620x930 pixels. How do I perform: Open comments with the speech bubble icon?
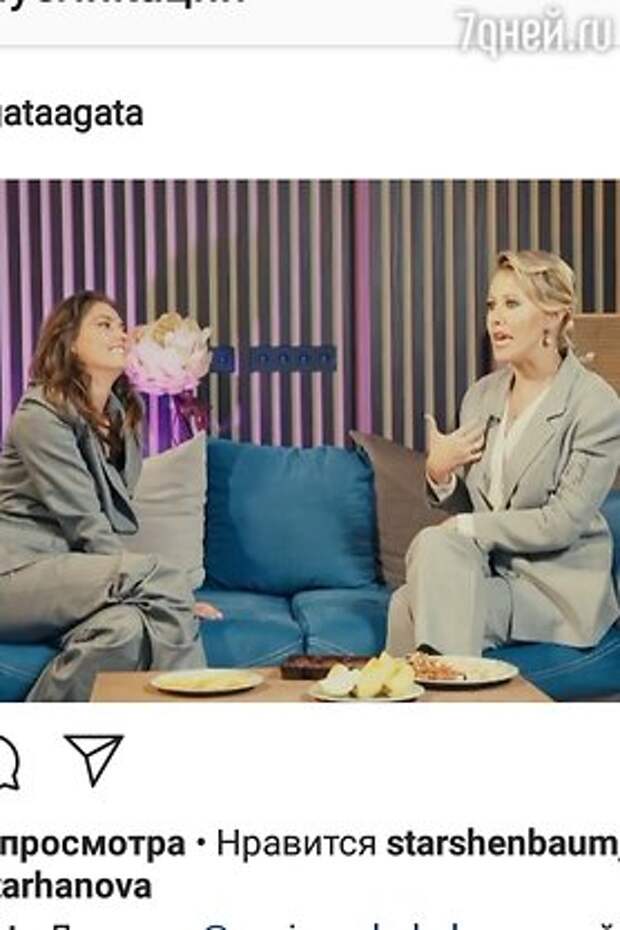[x=8, y=762]
